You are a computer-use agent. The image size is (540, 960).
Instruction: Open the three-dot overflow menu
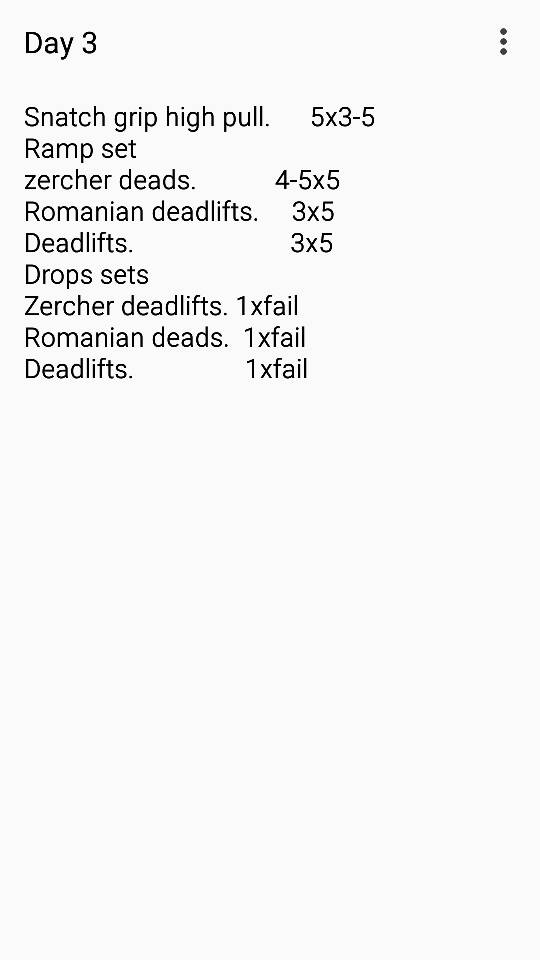503,42
